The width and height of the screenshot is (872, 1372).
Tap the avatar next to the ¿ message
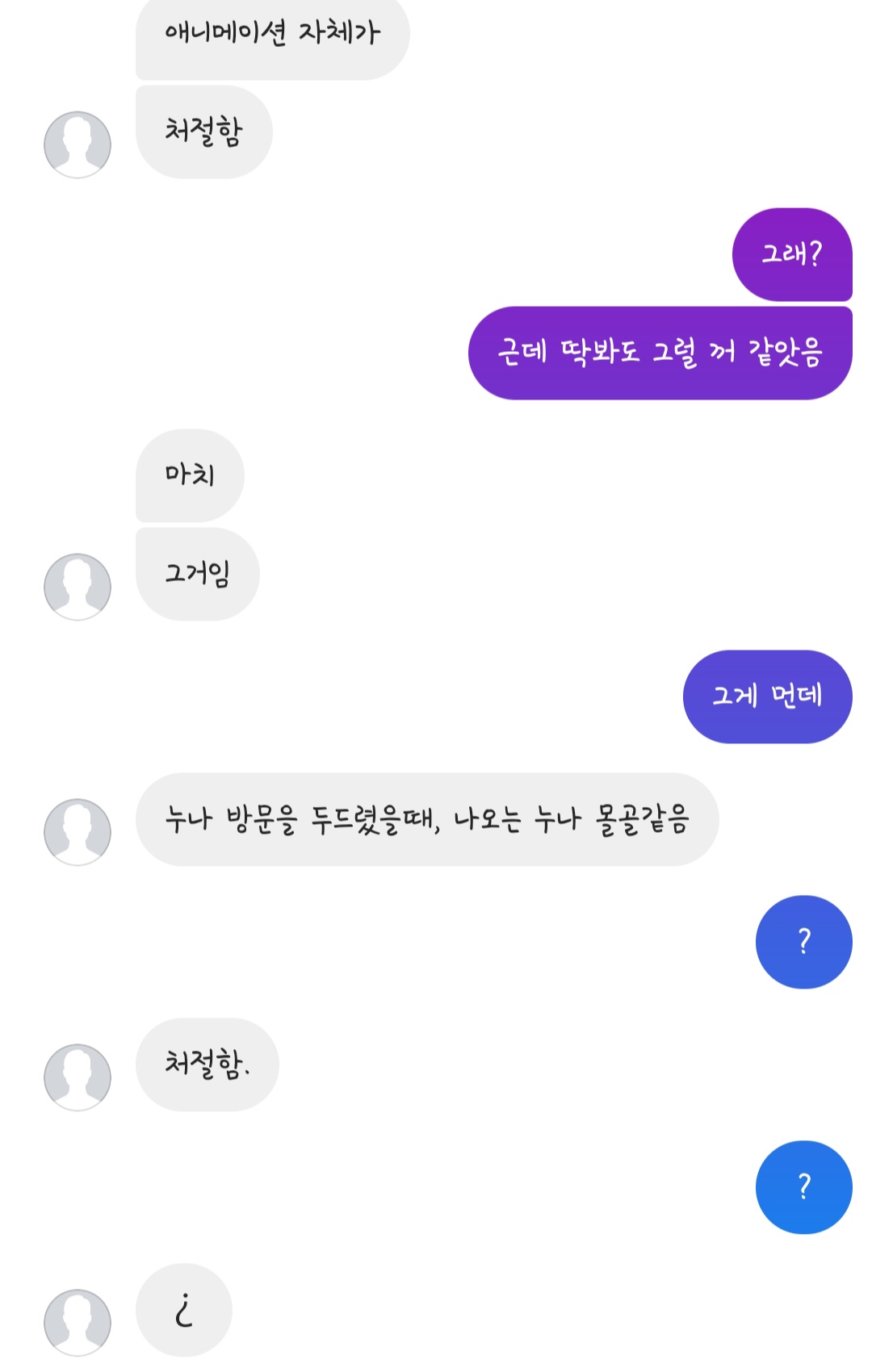[x=78, y=1322]
